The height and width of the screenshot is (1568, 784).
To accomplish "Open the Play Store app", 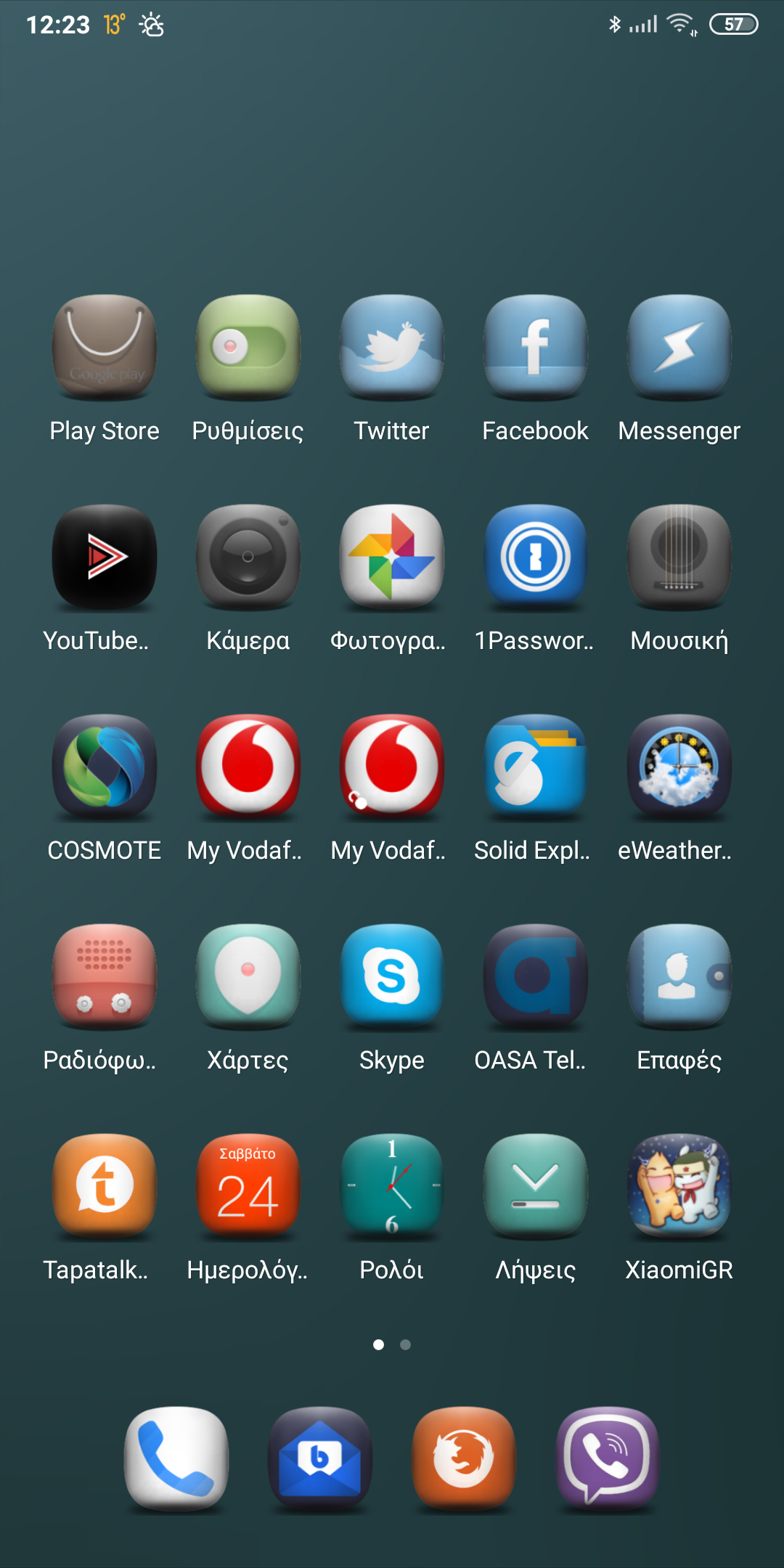I will coord(105,348).
